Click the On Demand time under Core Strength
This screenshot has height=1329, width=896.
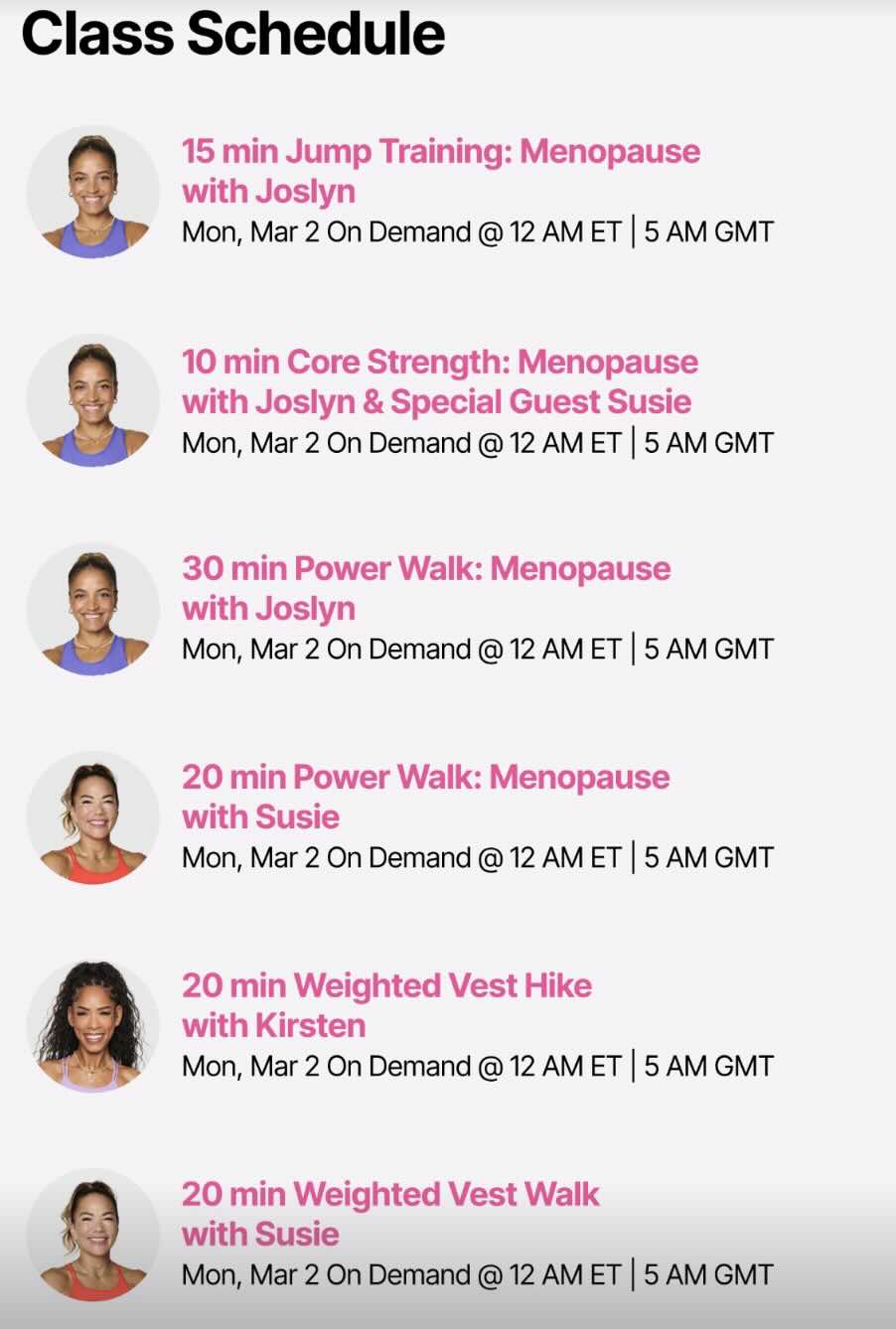pos(477,442)
